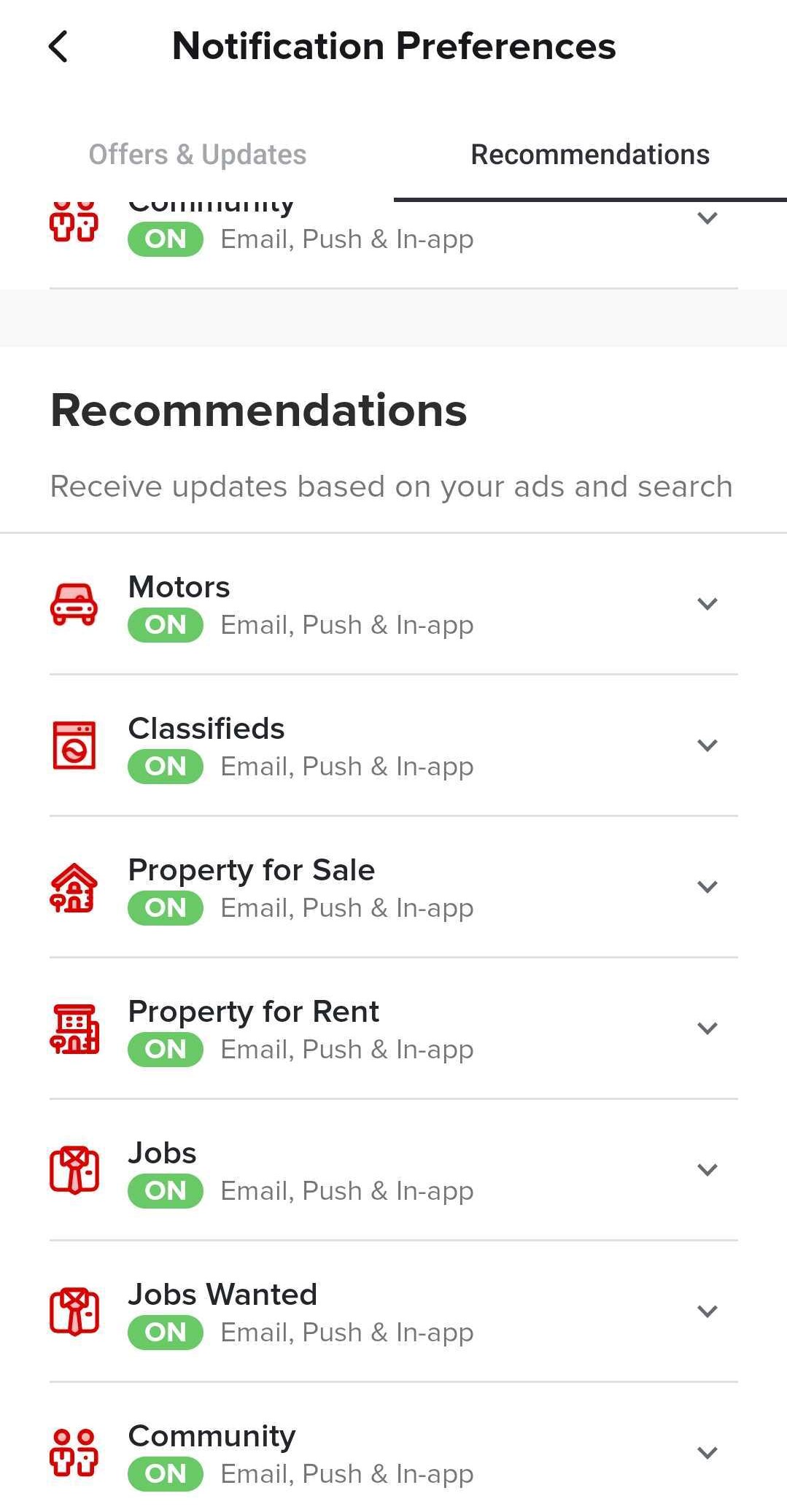Select the Recommendations tab
The image size is (787, 1512).
(x=589, y=154)
